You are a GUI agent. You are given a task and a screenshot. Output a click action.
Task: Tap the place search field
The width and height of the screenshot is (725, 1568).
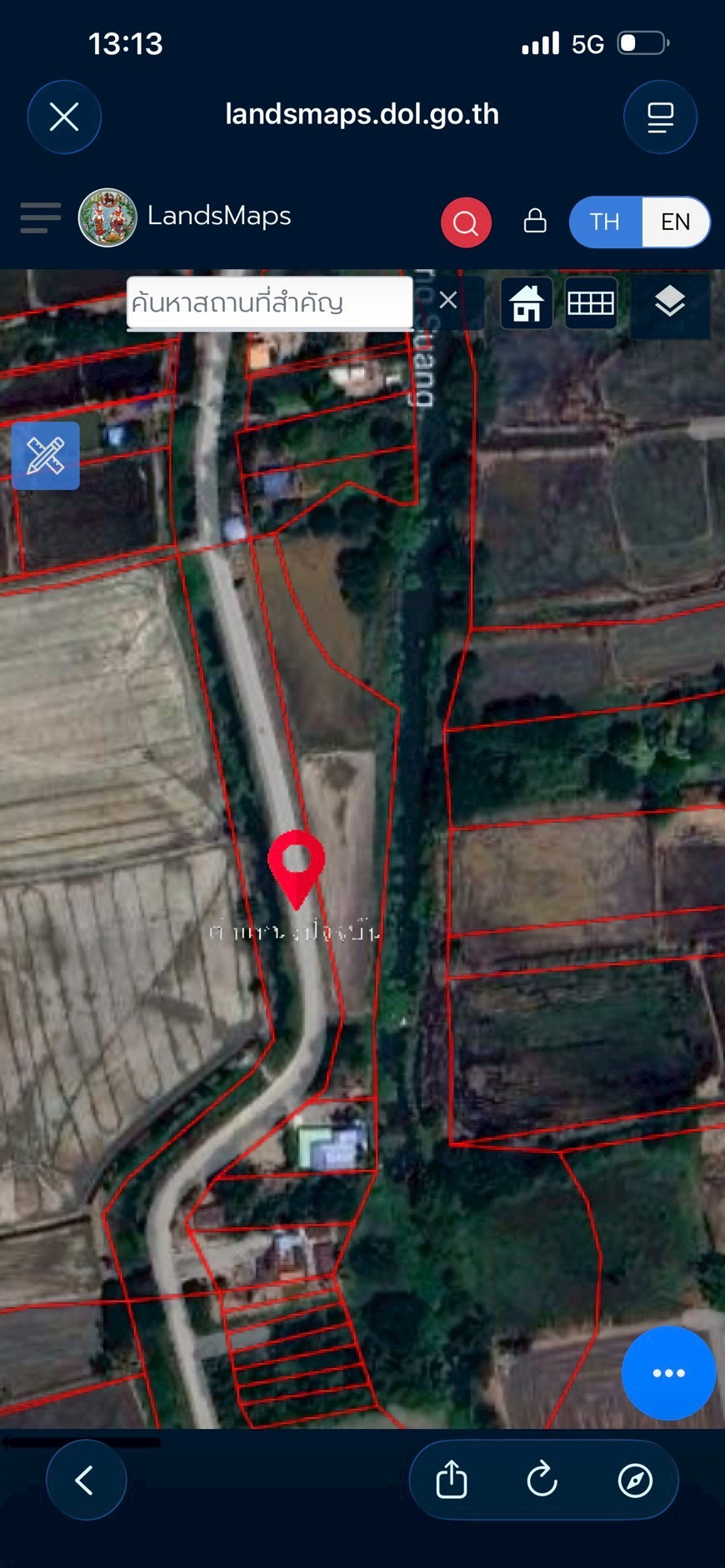tap(268, 302)
